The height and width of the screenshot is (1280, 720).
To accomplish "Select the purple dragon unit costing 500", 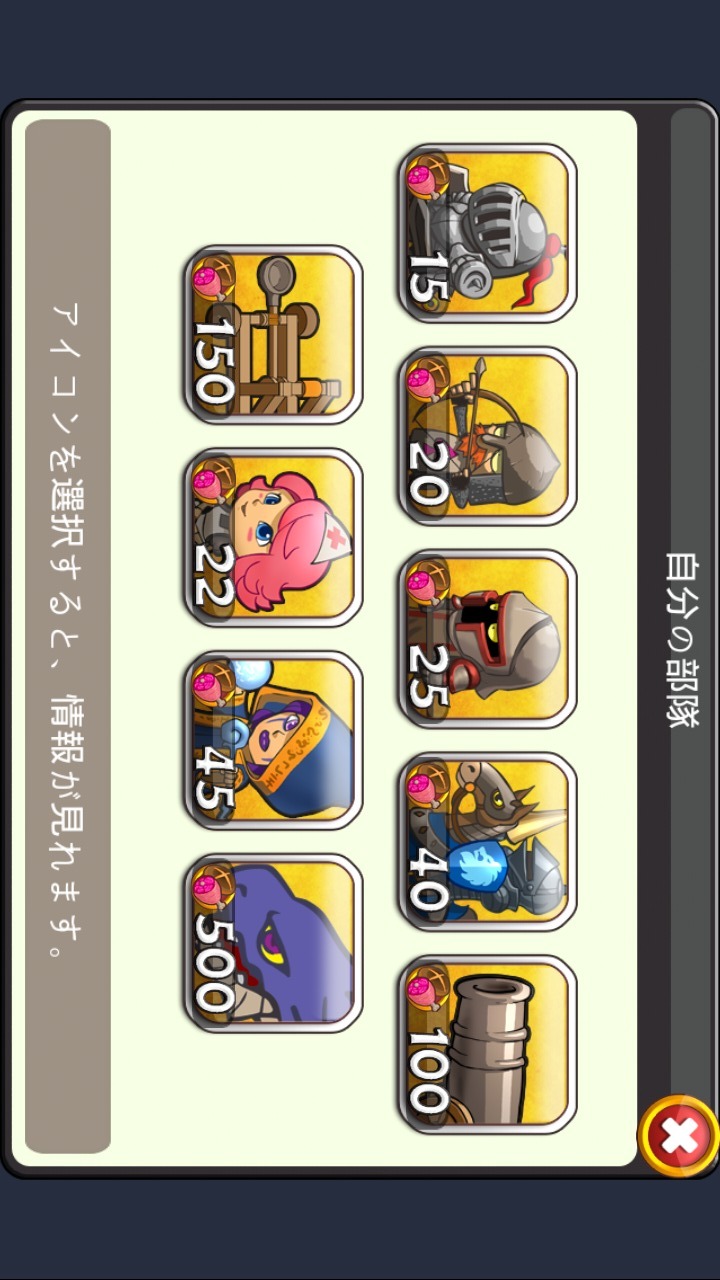I will point(272,945).
